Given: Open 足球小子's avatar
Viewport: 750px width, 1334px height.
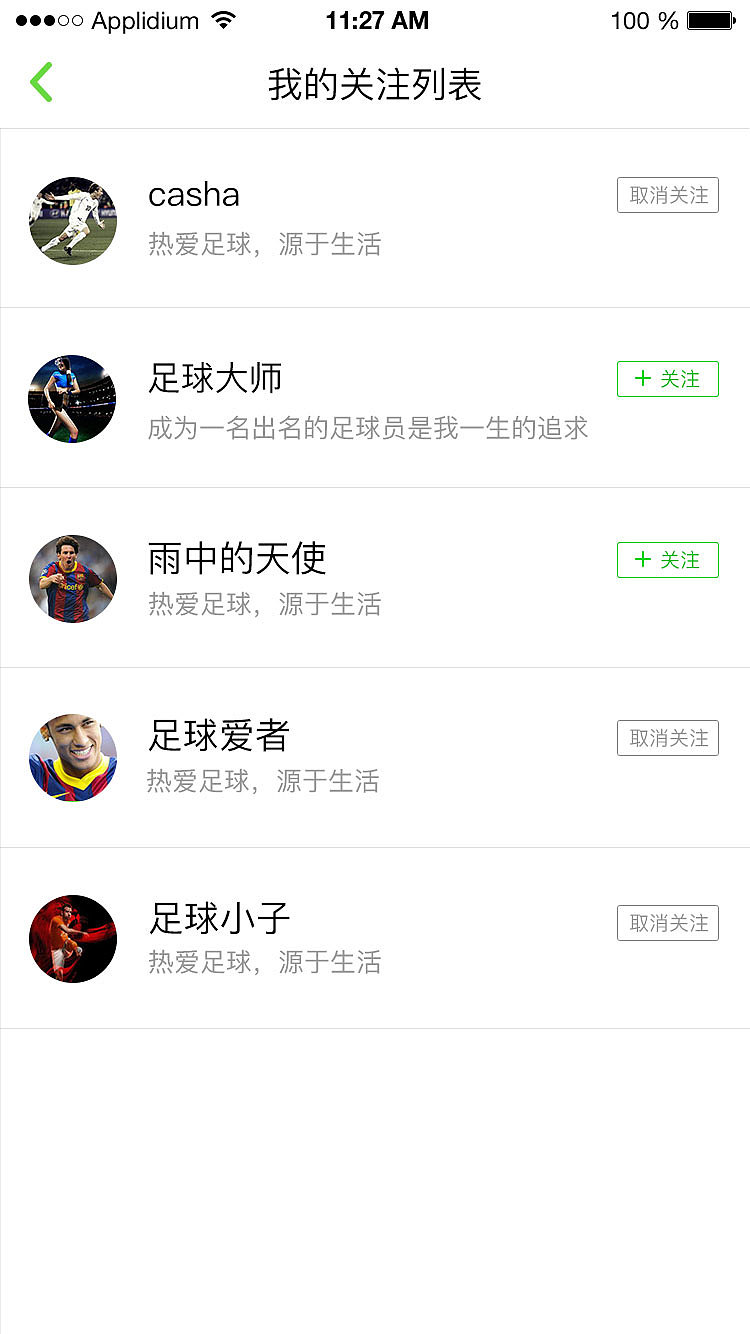Looking at the screenshot, I should tap(72, 939).
